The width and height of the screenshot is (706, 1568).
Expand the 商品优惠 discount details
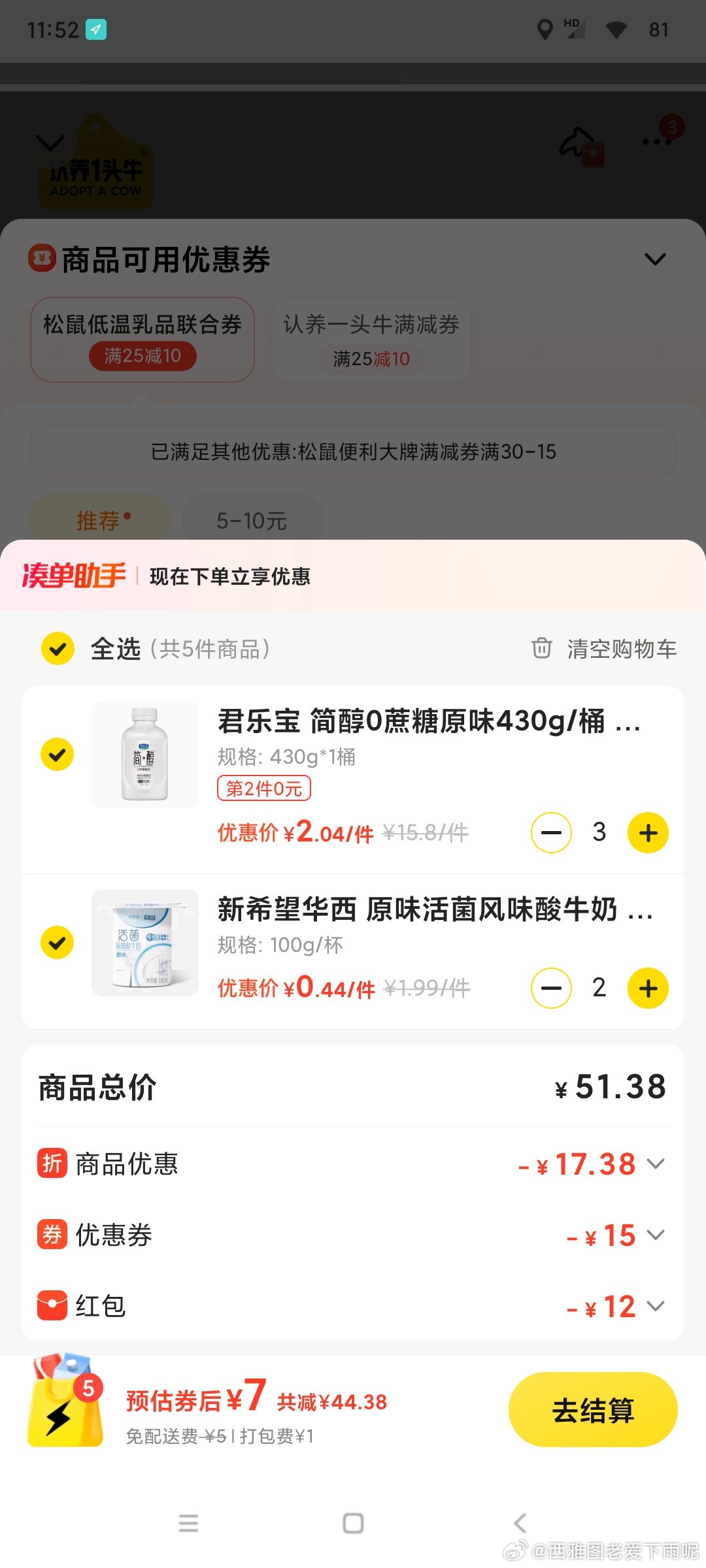[x=656, y=1164]
